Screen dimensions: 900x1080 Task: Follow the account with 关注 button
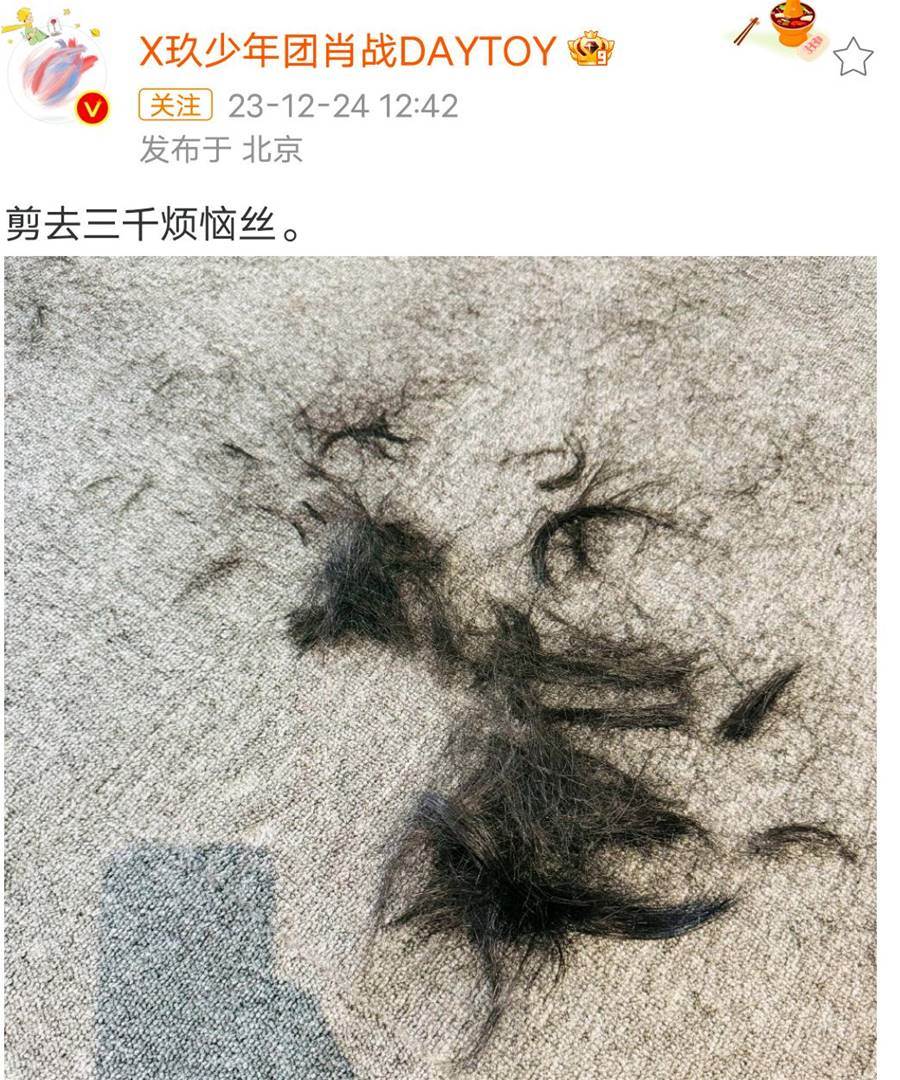175,105
